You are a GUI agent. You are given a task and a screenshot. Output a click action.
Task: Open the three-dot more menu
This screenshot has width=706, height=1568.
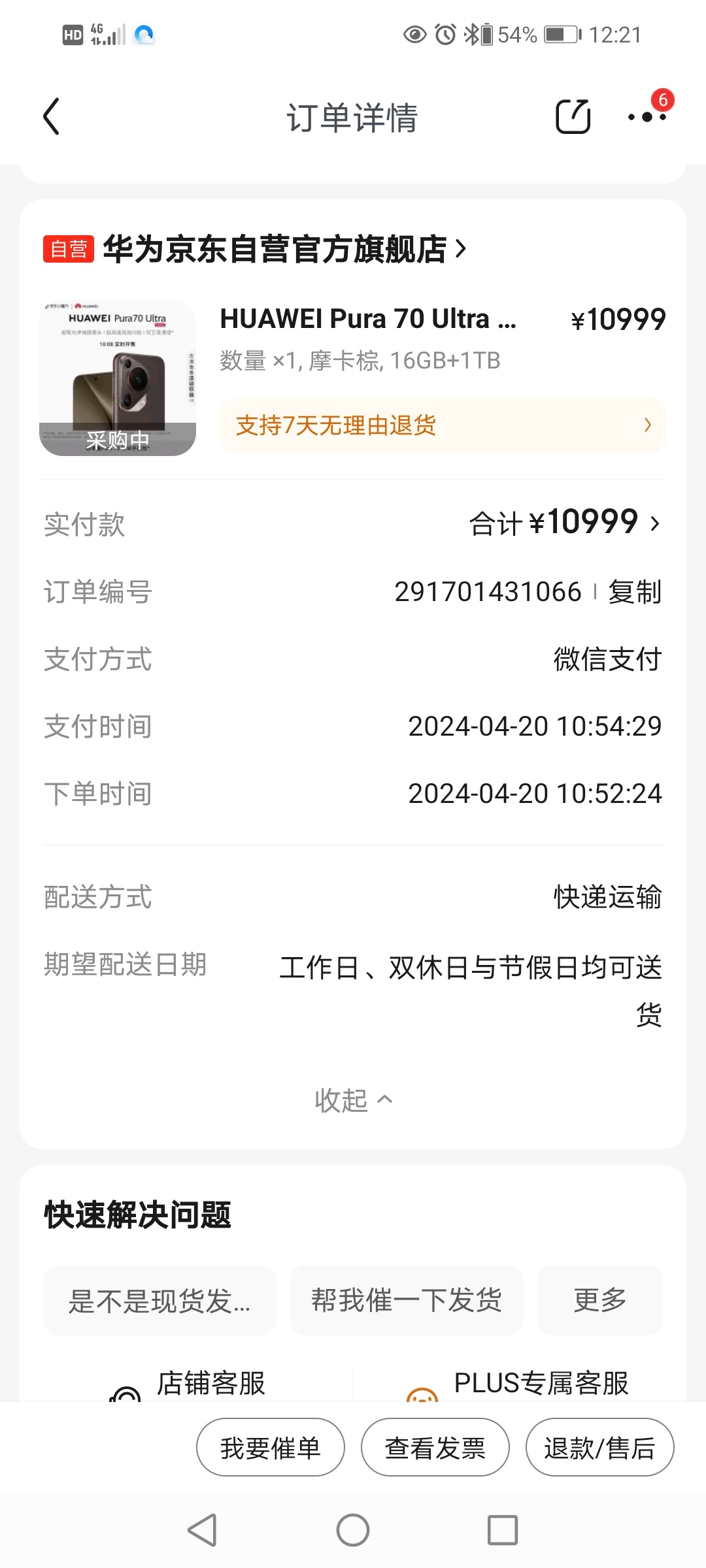coord(647,117)
